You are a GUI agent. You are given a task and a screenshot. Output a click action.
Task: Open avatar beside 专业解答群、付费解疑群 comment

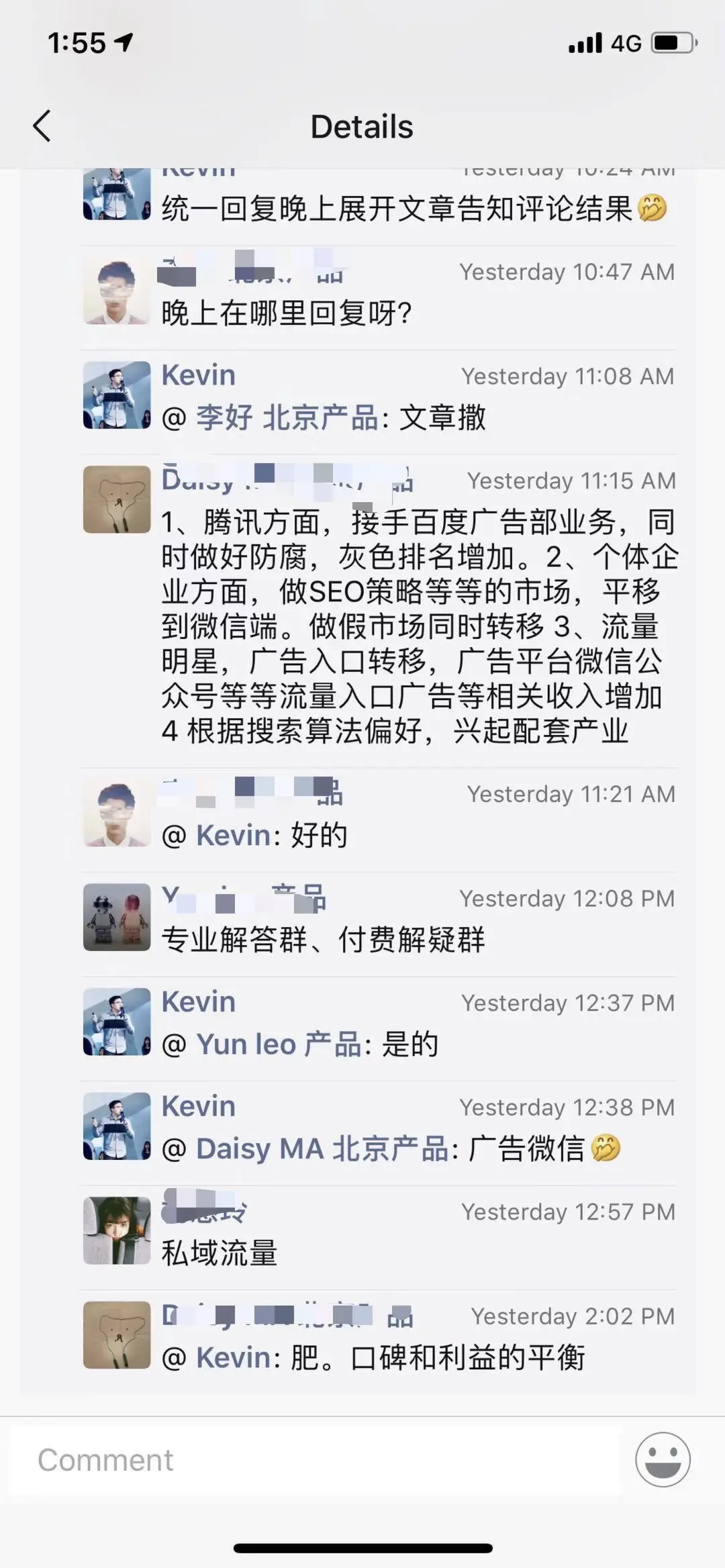pyautogui.click(x=117, y=917)
